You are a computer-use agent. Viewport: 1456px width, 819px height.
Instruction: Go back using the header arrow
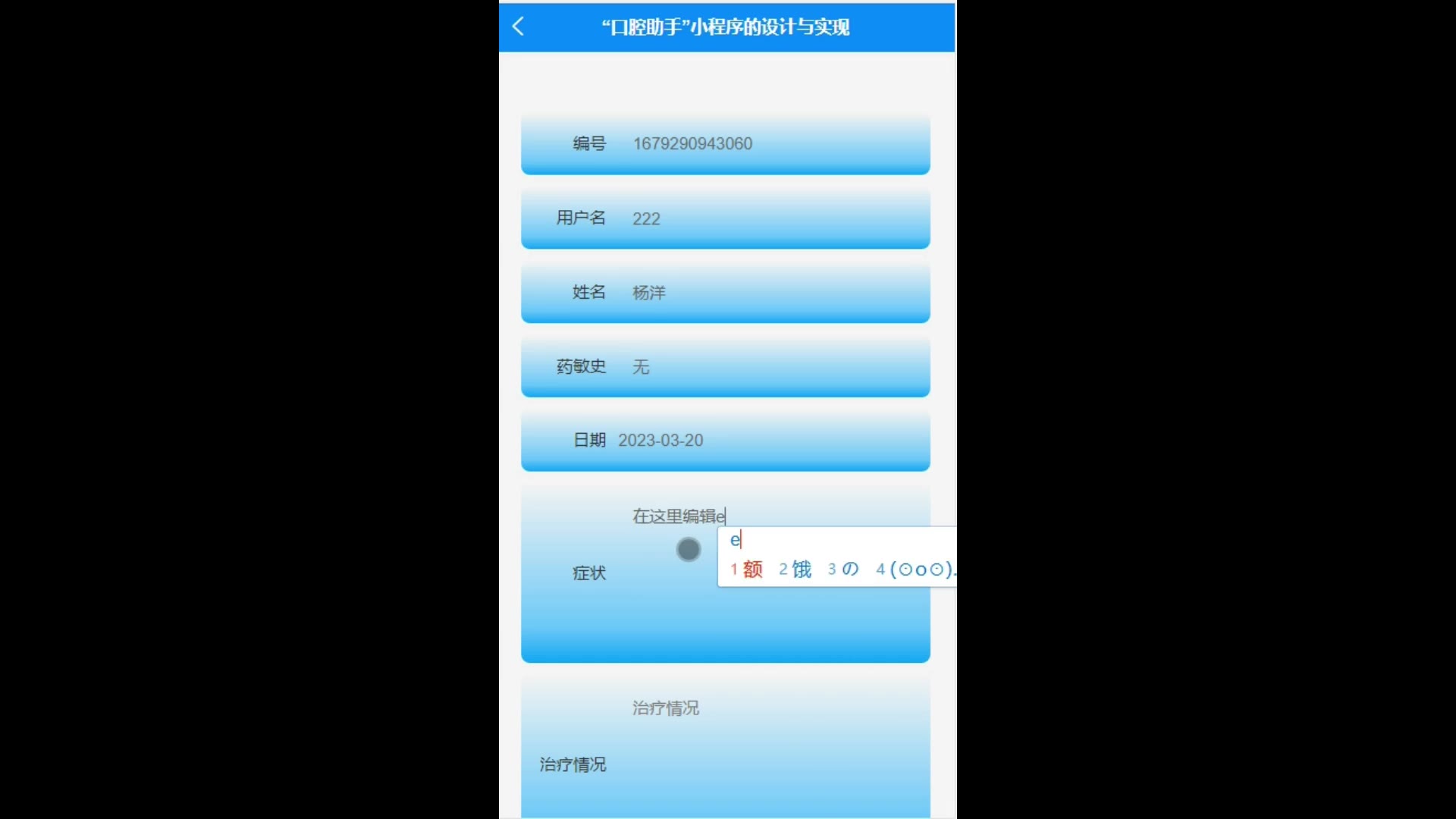(x=518, y=27)
